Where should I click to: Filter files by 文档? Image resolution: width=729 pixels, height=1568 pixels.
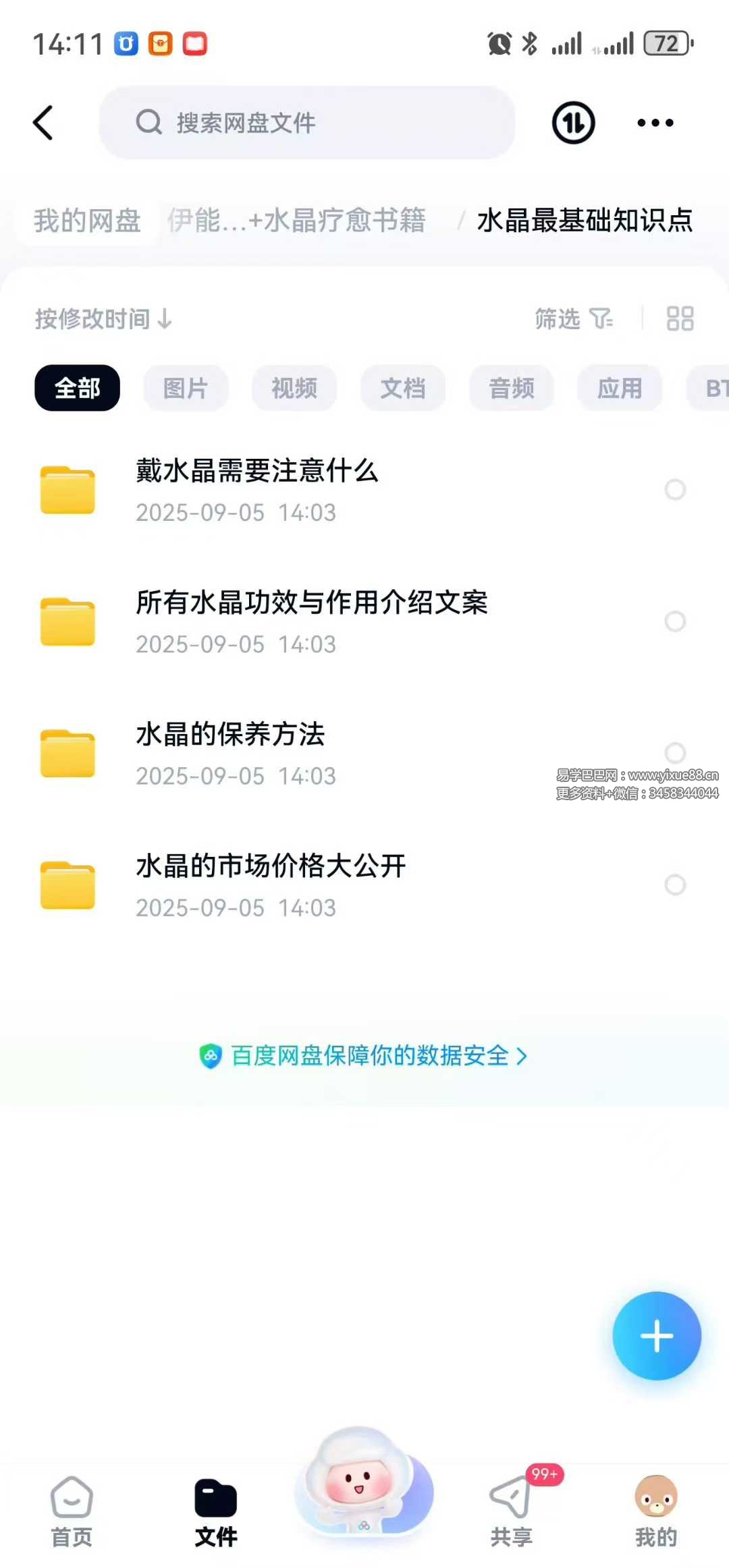402,388
